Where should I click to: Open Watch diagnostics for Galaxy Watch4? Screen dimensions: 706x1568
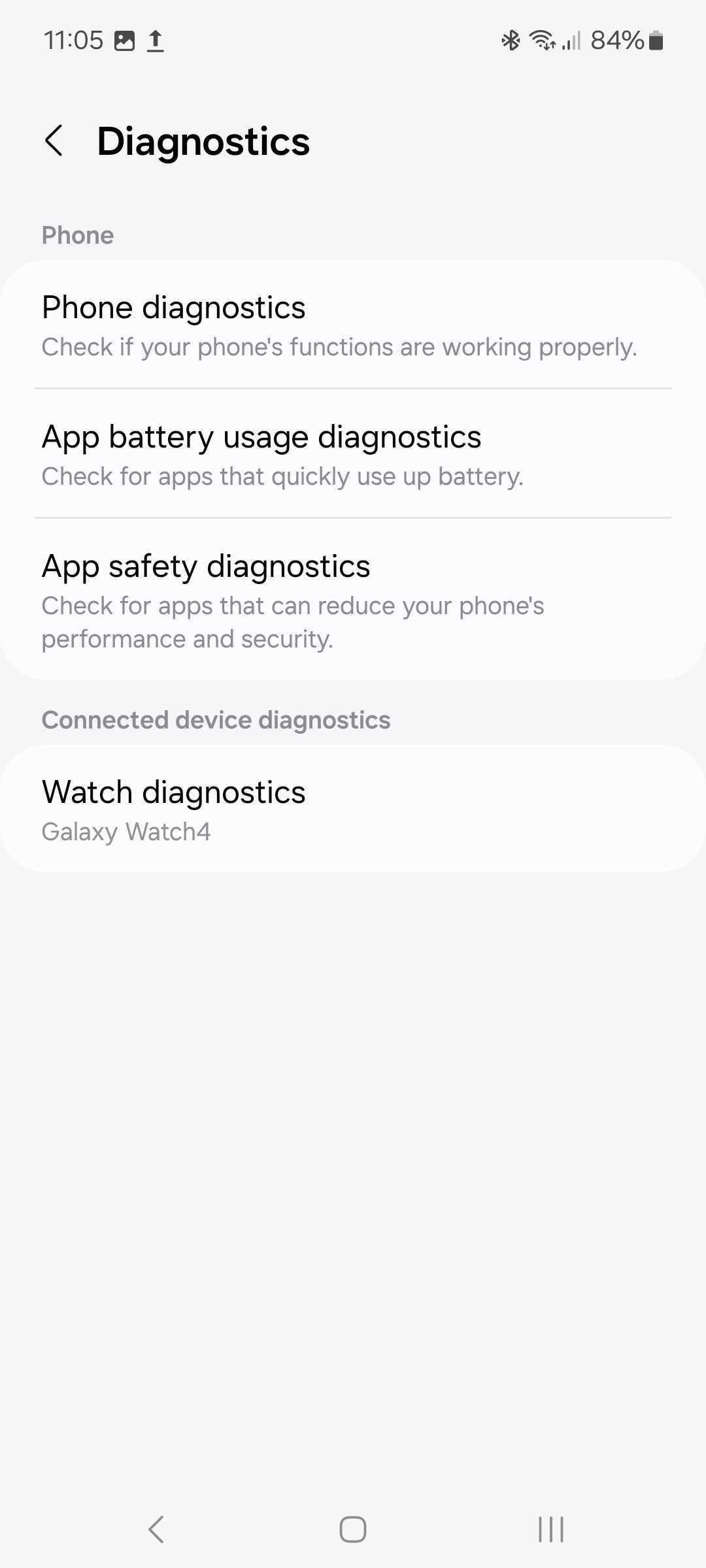coord(353,809)
